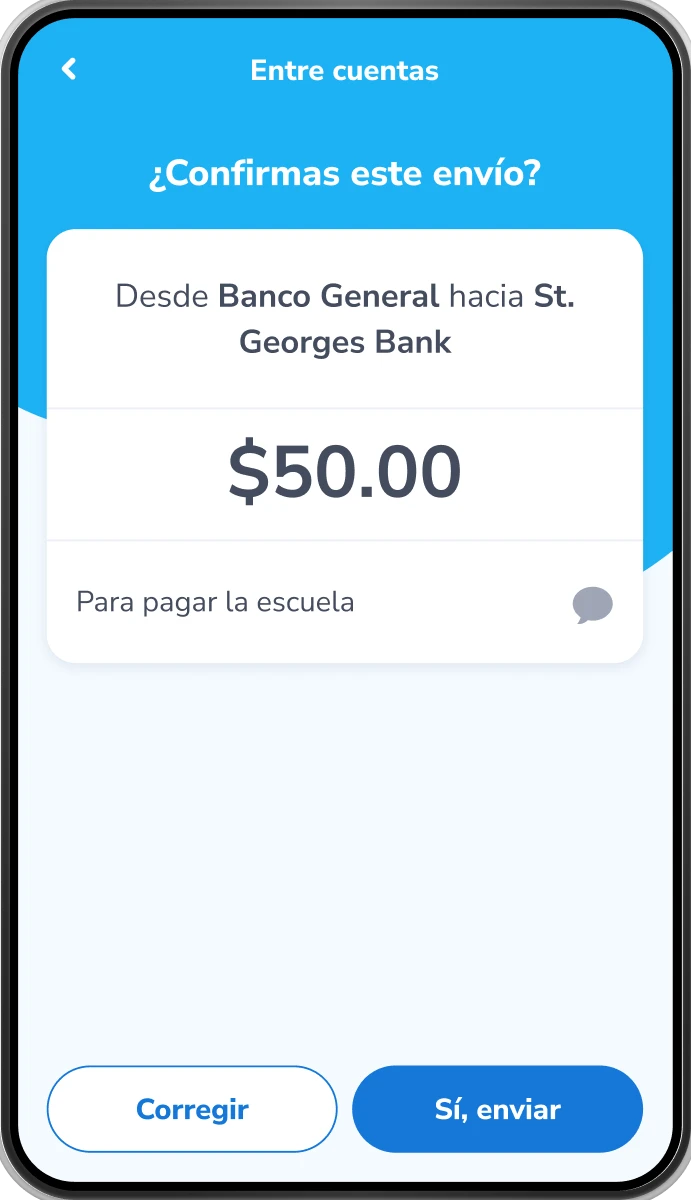The height and width of the screenshot is (1200, 691).
Task: Tap the comment bubble icon beside the note
Action: 592,605
